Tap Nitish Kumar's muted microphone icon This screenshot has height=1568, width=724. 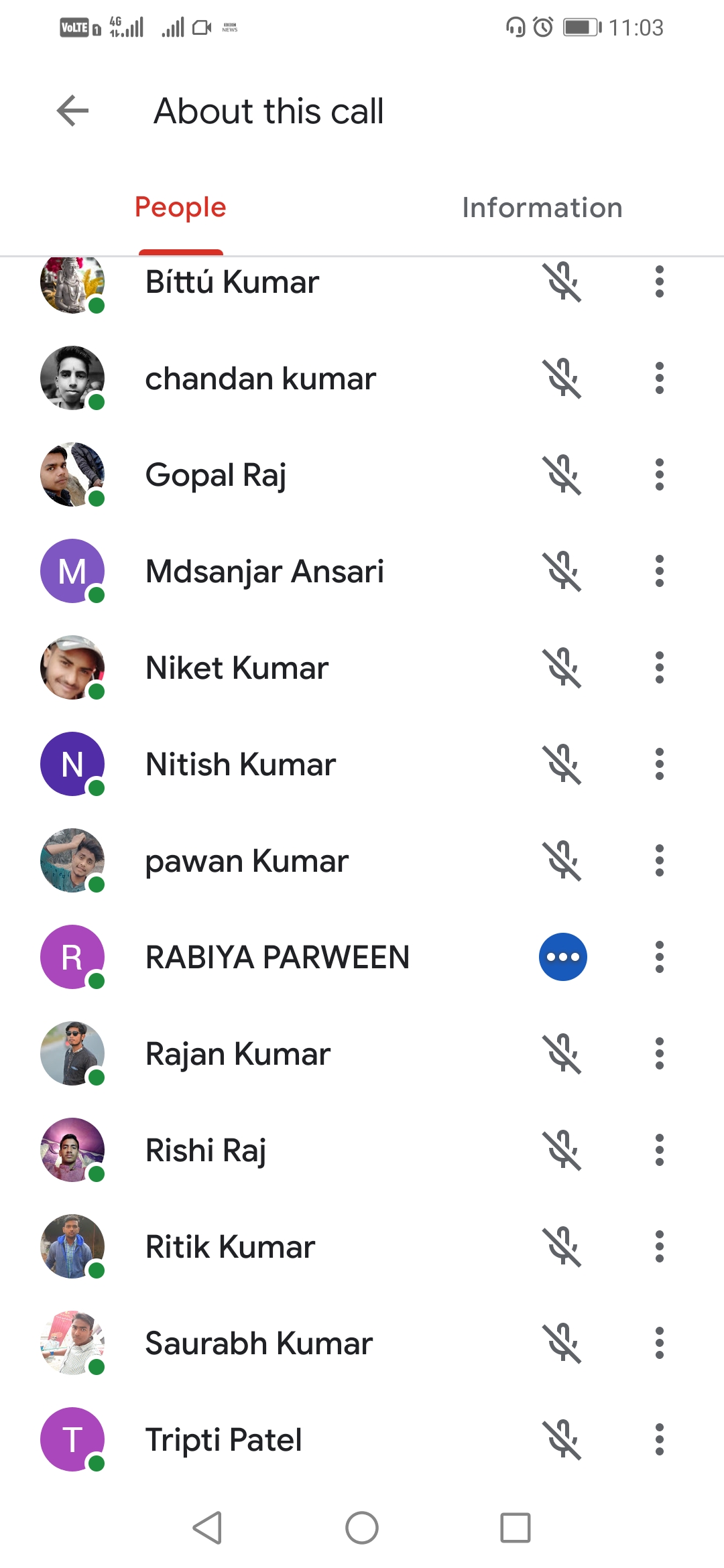563,765
